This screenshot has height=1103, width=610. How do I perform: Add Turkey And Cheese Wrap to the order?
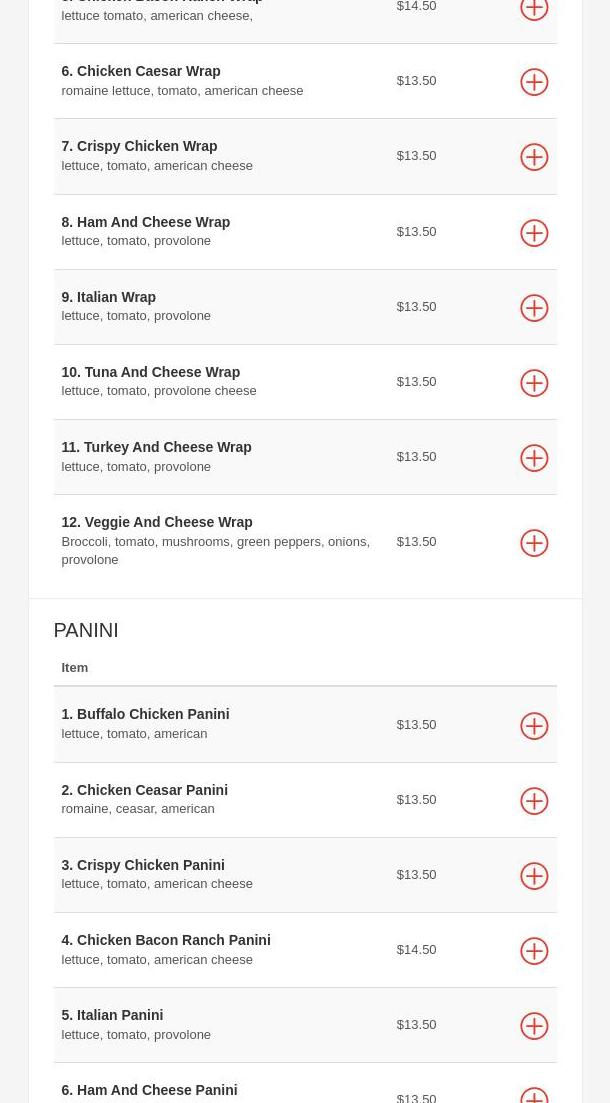pyautogui.click(x=534, y=458)
